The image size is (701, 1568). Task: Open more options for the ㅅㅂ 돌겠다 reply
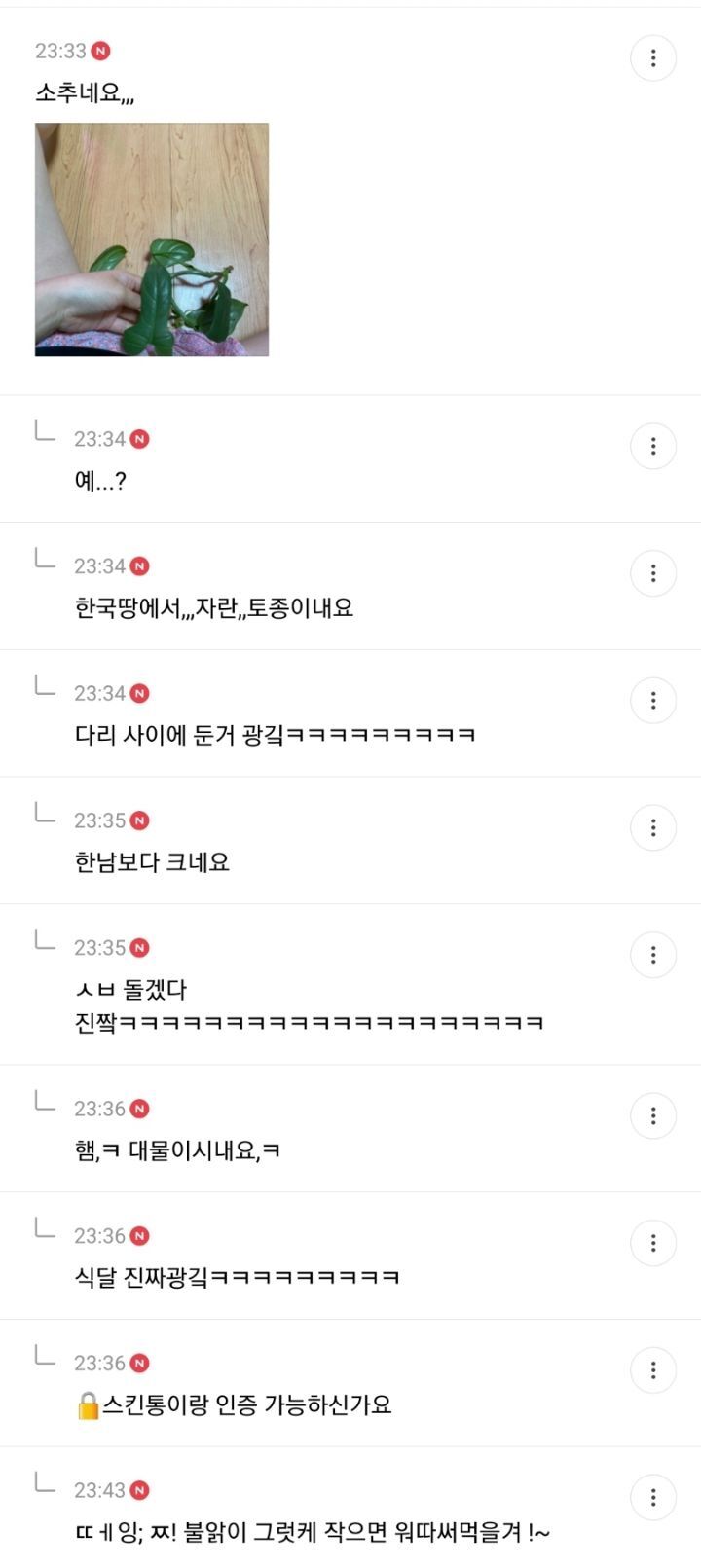pyautogui.click(x=653, y=955)
